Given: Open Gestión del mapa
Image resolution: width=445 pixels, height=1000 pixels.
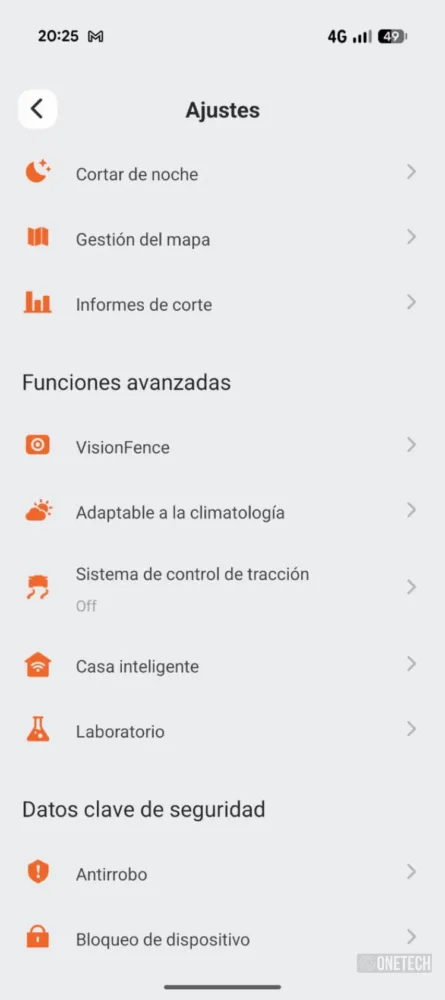Looking at the screenshot, I should (222, 239).
